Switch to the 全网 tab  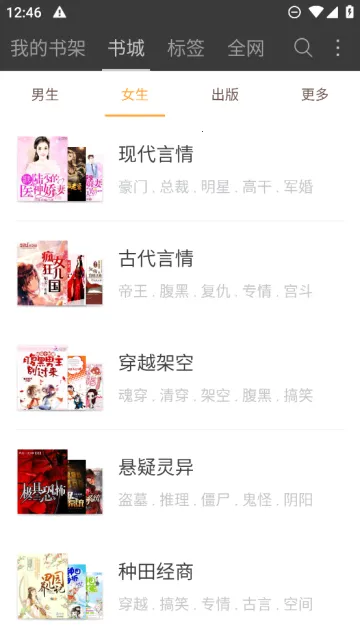coord(246,48)
